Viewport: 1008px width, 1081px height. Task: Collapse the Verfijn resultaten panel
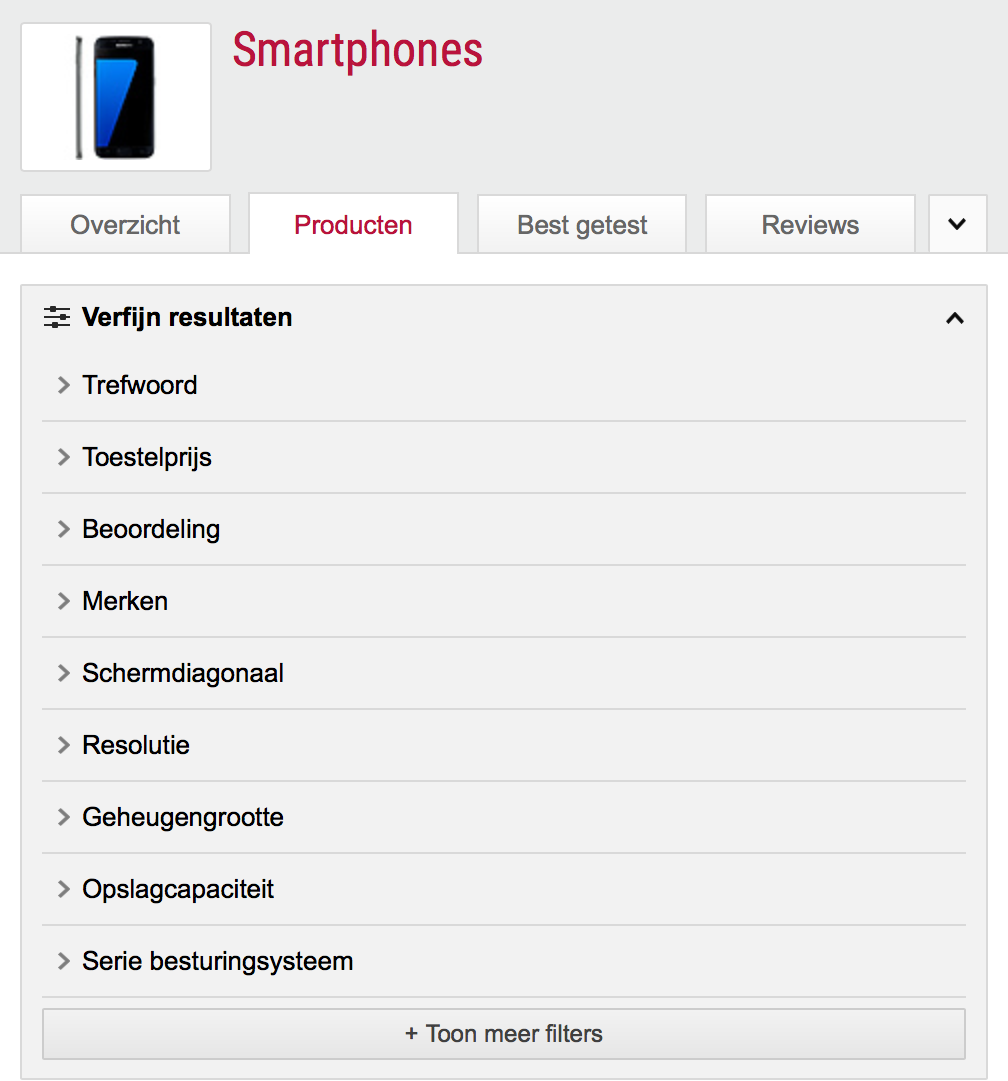tap(955, 318)
